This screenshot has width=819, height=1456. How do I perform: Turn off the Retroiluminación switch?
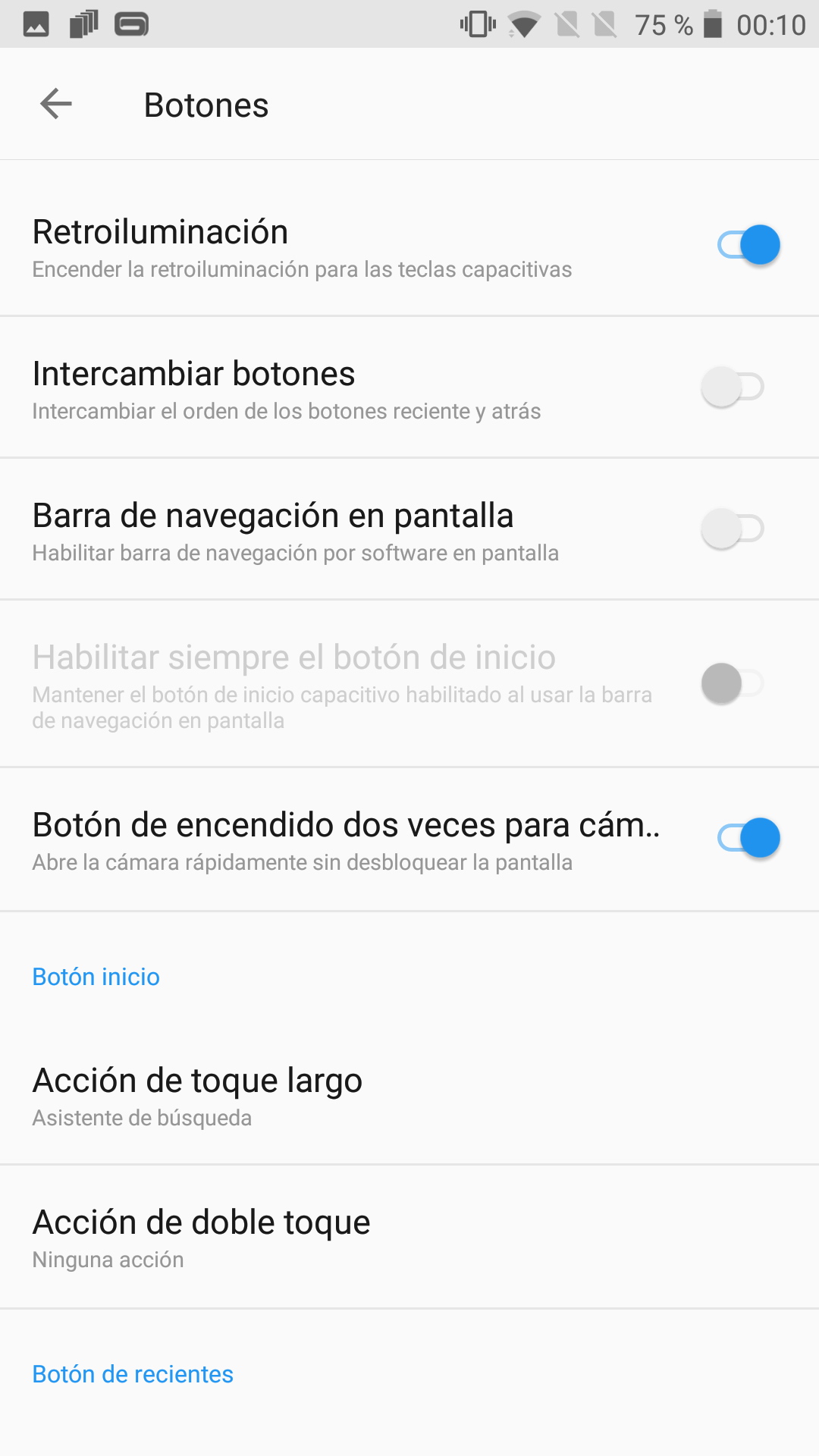click(748, 245)
